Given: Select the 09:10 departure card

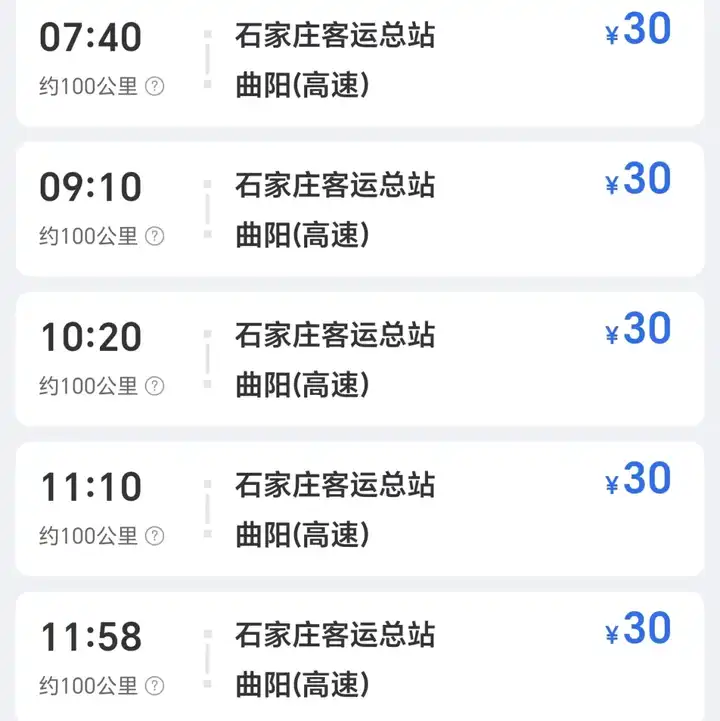Looking at the screenshot, I should click(360, 210).
